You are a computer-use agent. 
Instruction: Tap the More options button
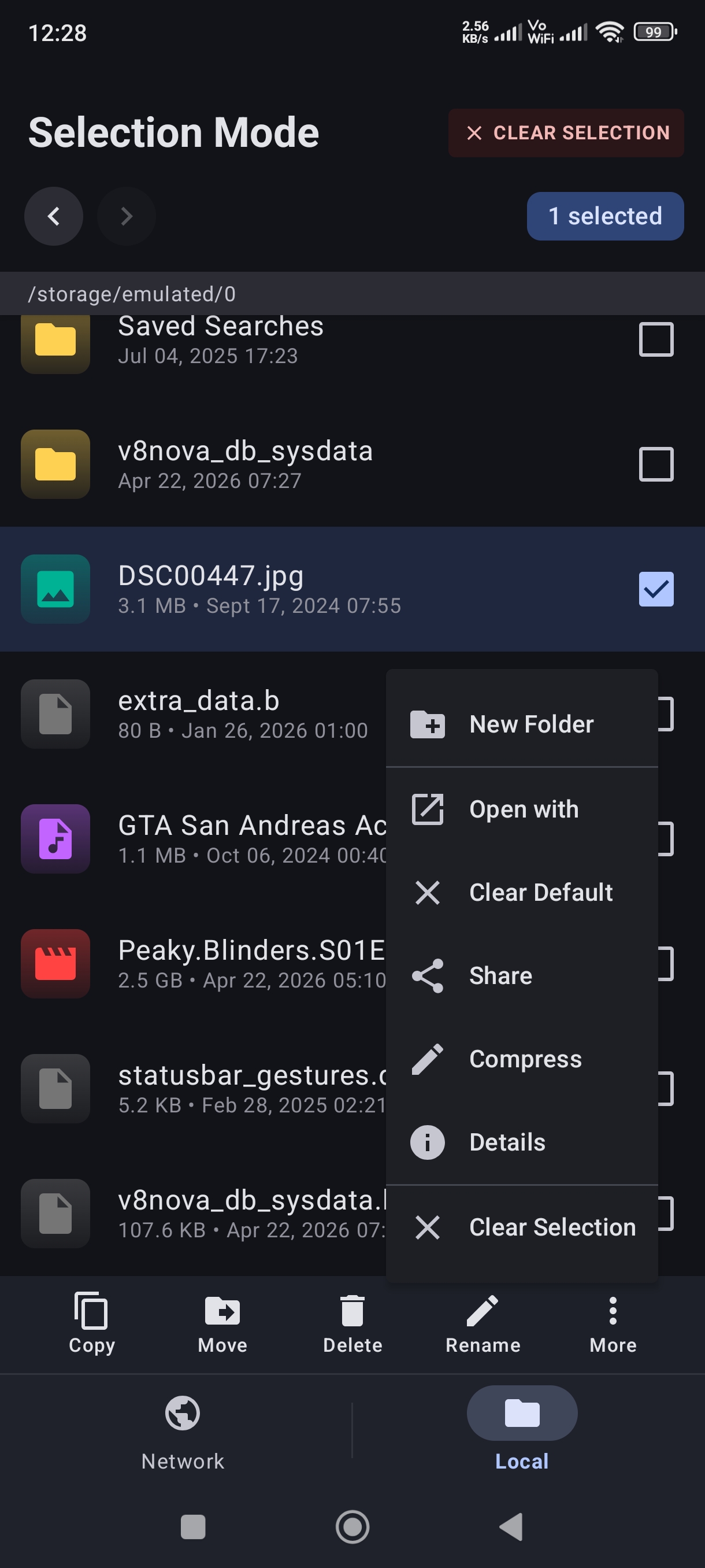click(x=613, y=1323)
